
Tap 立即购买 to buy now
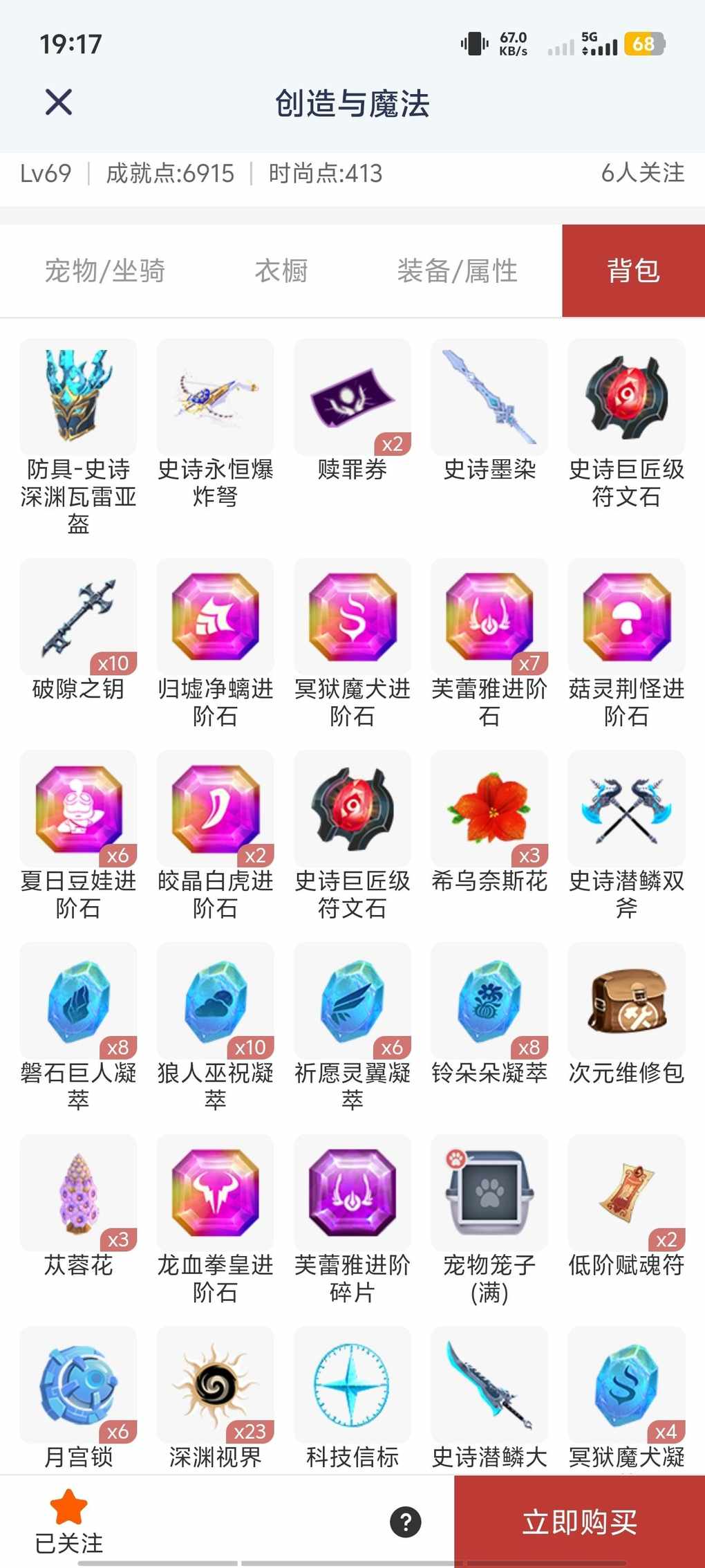pos(579,1522)
